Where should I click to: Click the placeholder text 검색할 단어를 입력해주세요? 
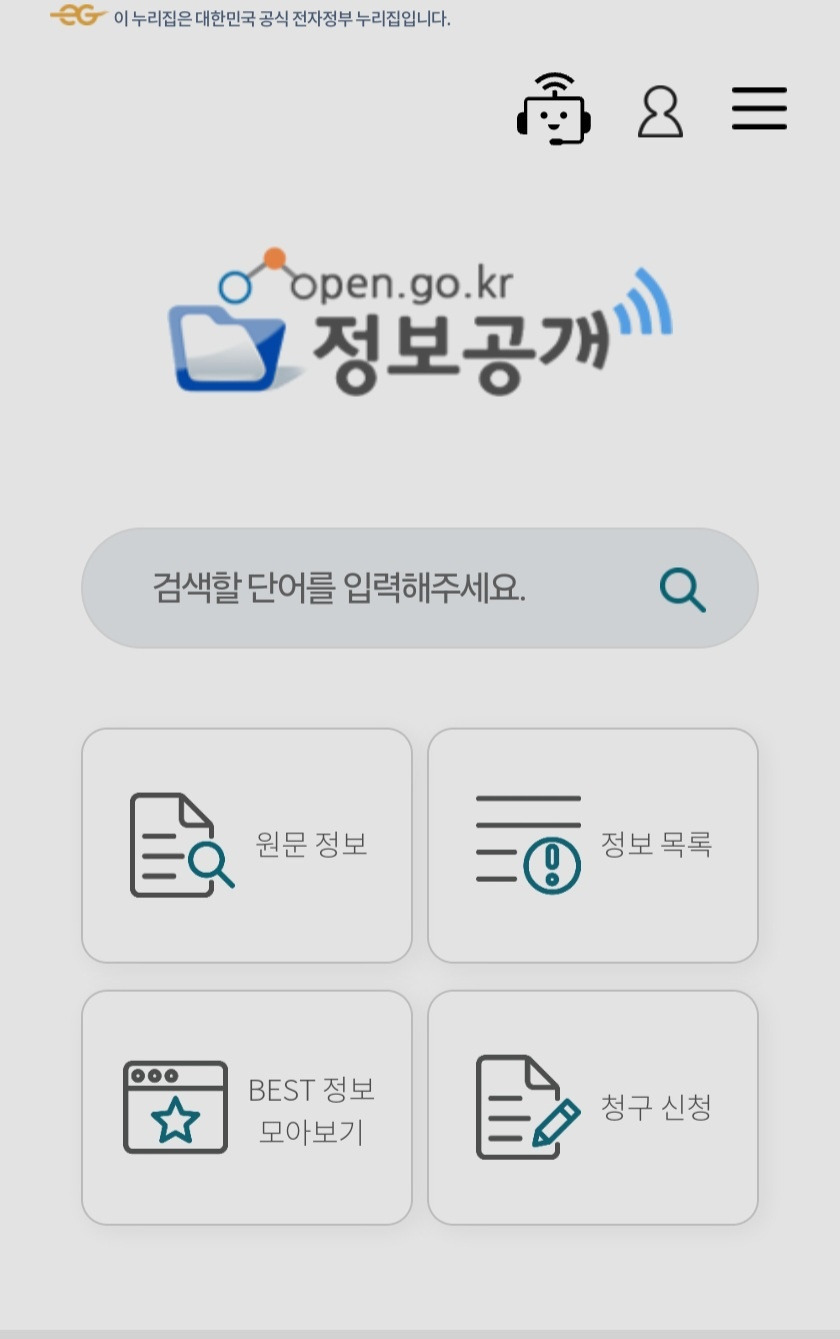pyautogui.click(x=340, y=589)
